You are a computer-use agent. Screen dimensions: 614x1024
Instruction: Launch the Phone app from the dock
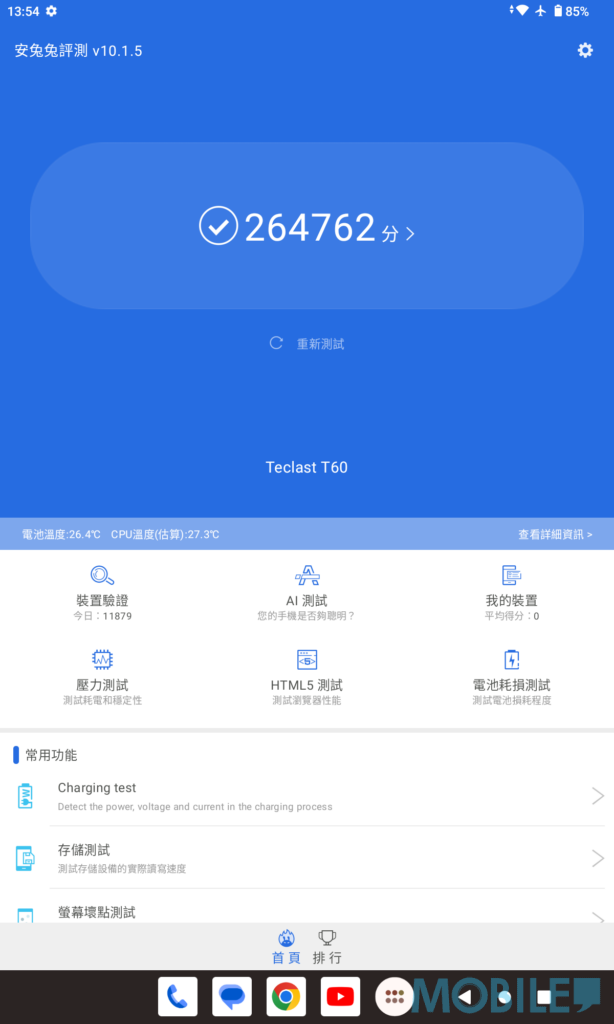(x=178, y=997)
